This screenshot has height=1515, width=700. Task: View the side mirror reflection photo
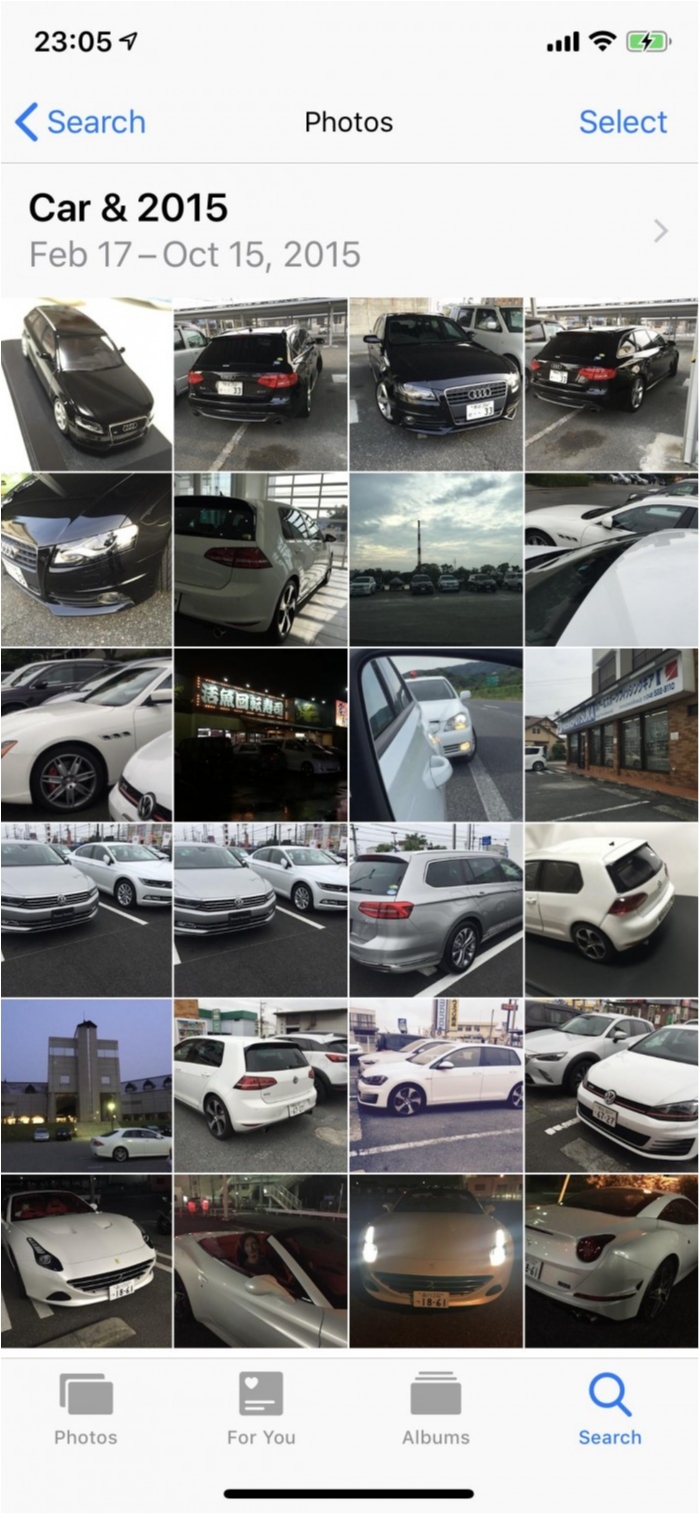point(435,734)
